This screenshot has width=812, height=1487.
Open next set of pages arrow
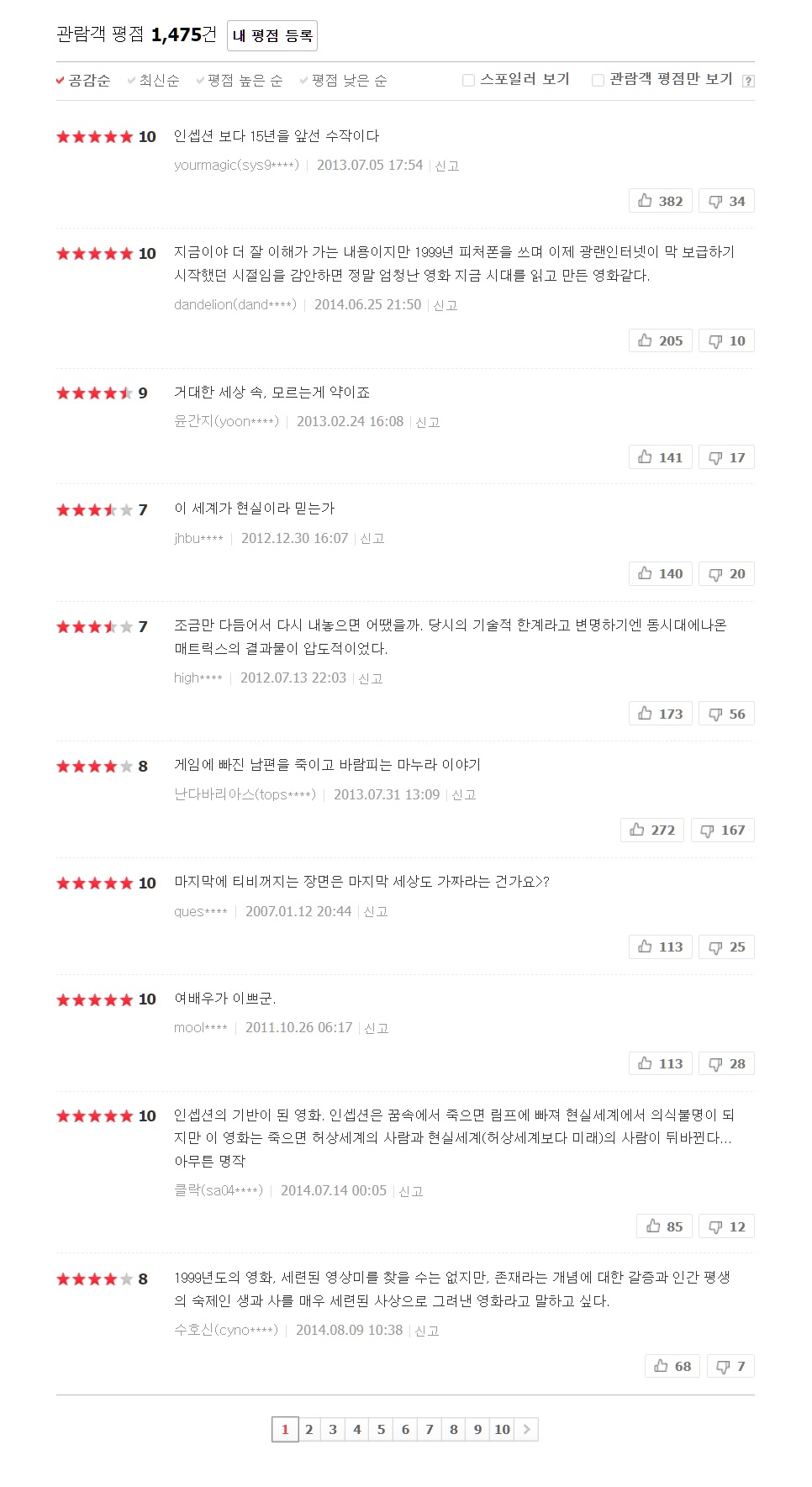click(x=527, y=1429)
